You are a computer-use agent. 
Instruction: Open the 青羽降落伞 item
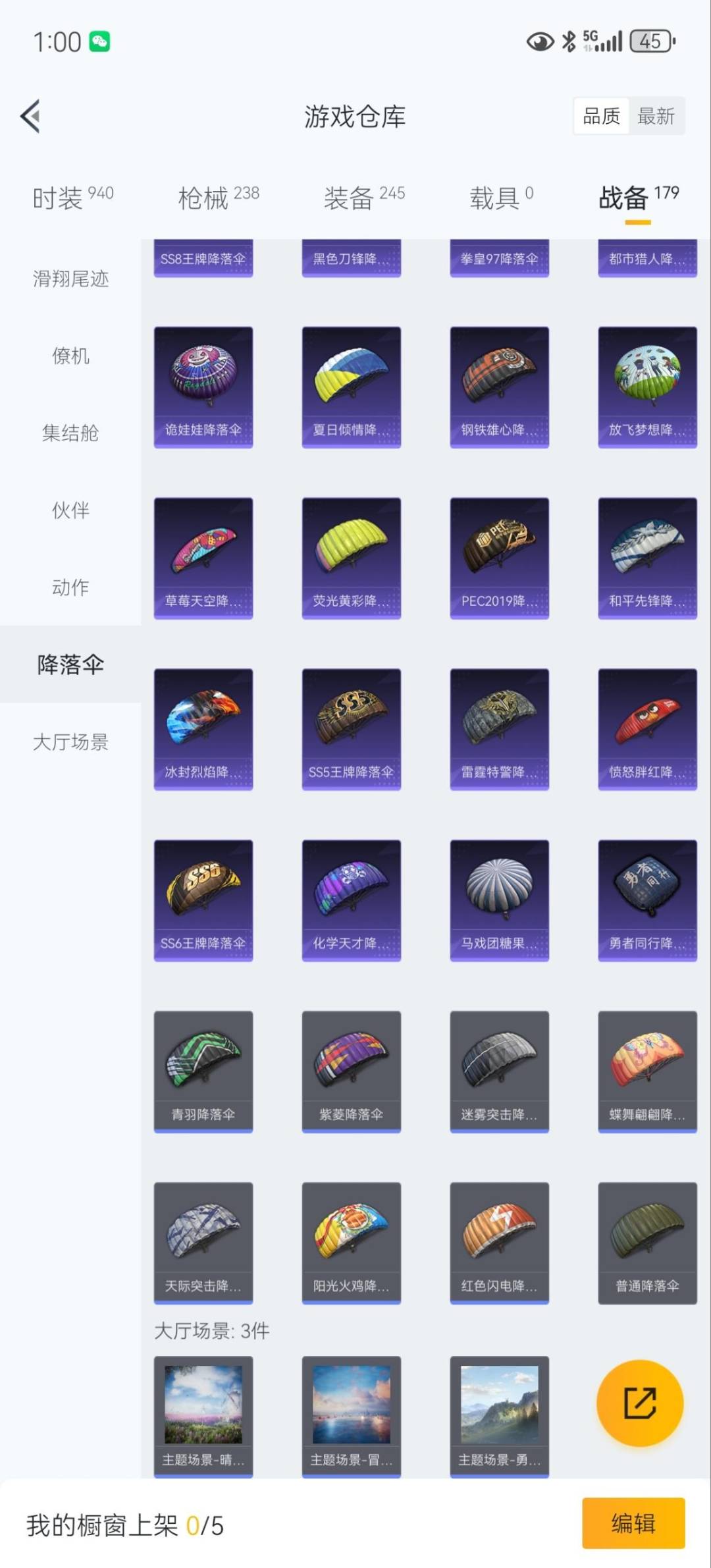pyautogui.click(x=203, y=1071)
